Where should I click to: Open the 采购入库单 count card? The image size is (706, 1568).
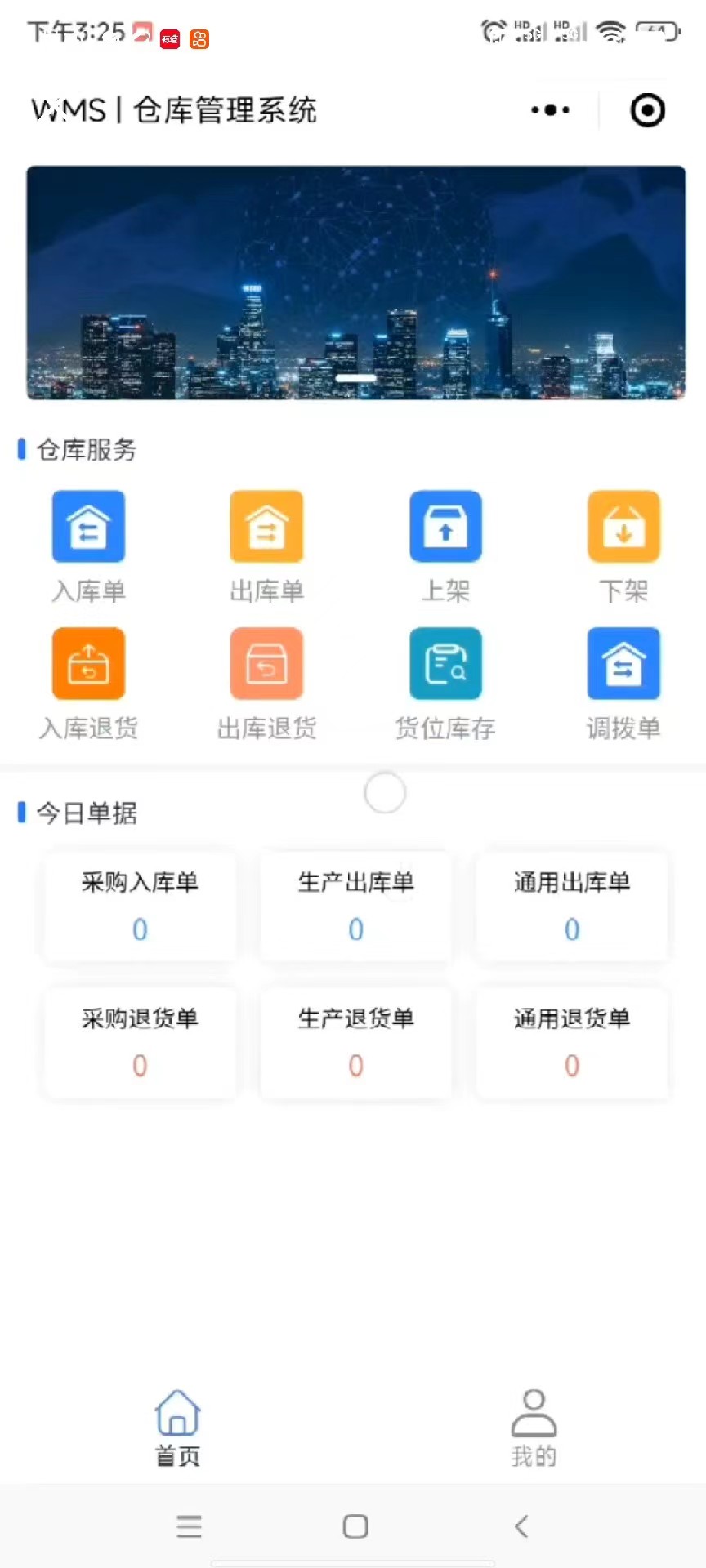(139, 905)
